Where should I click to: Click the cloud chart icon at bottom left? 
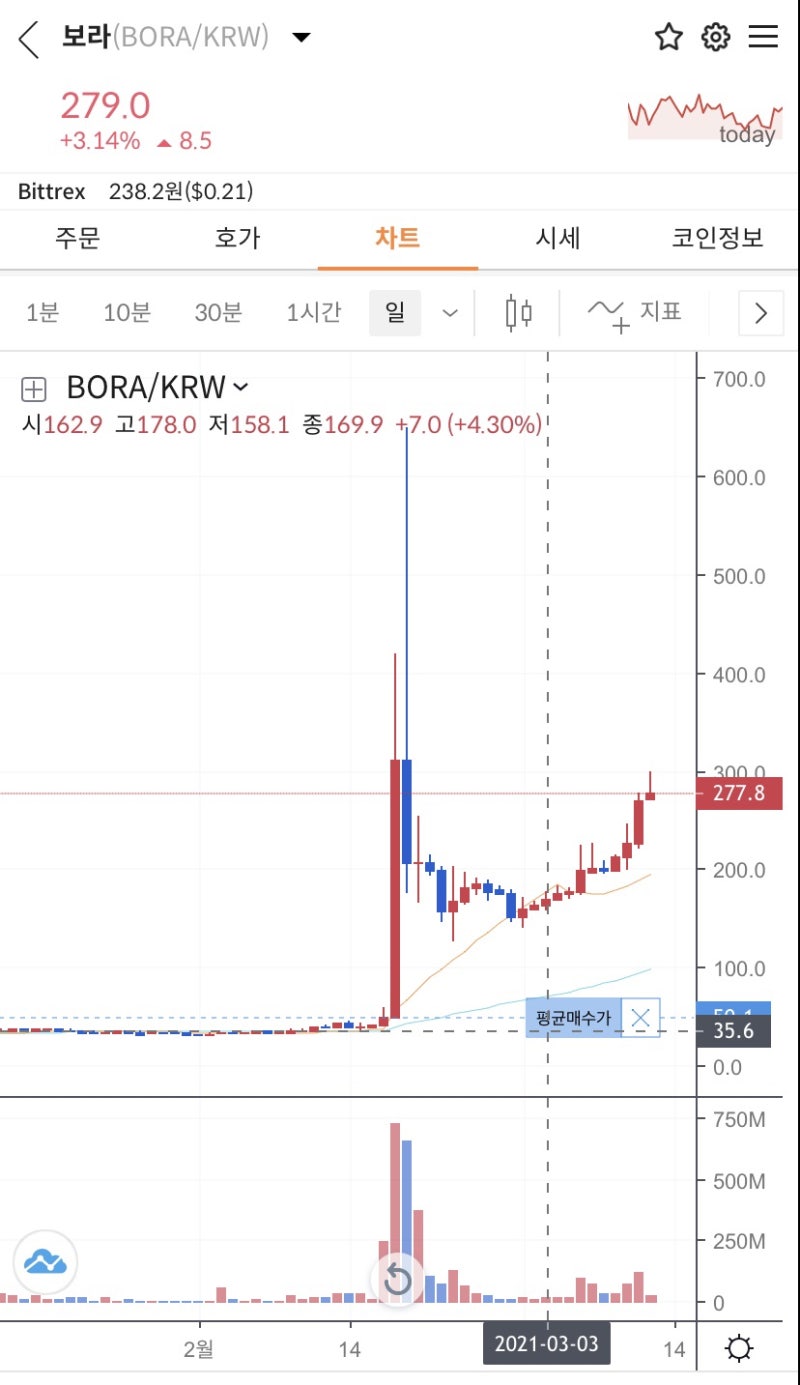click(x=45, y=1263)
